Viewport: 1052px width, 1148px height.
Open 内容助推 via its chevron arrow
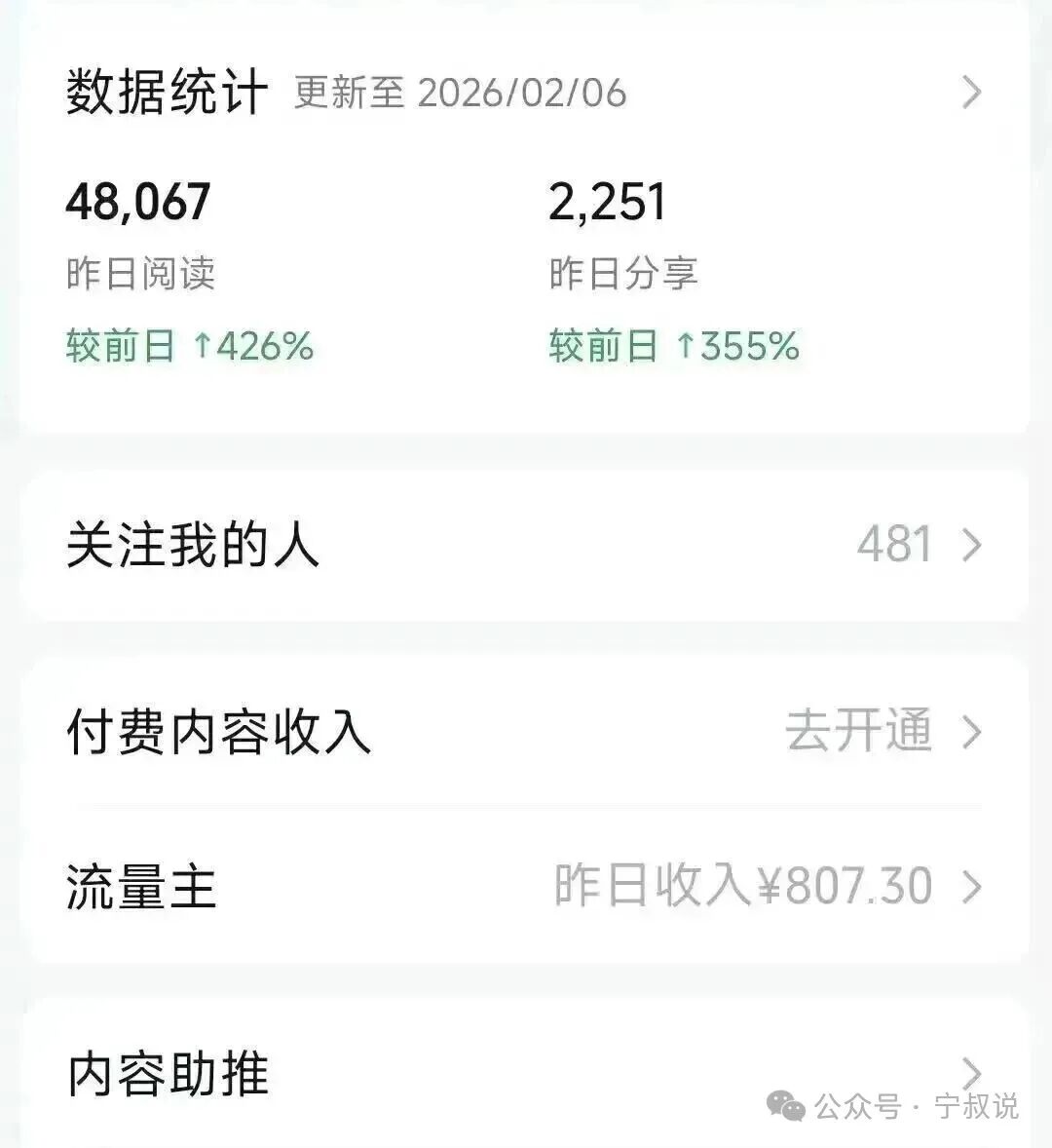pos(970,1072)
